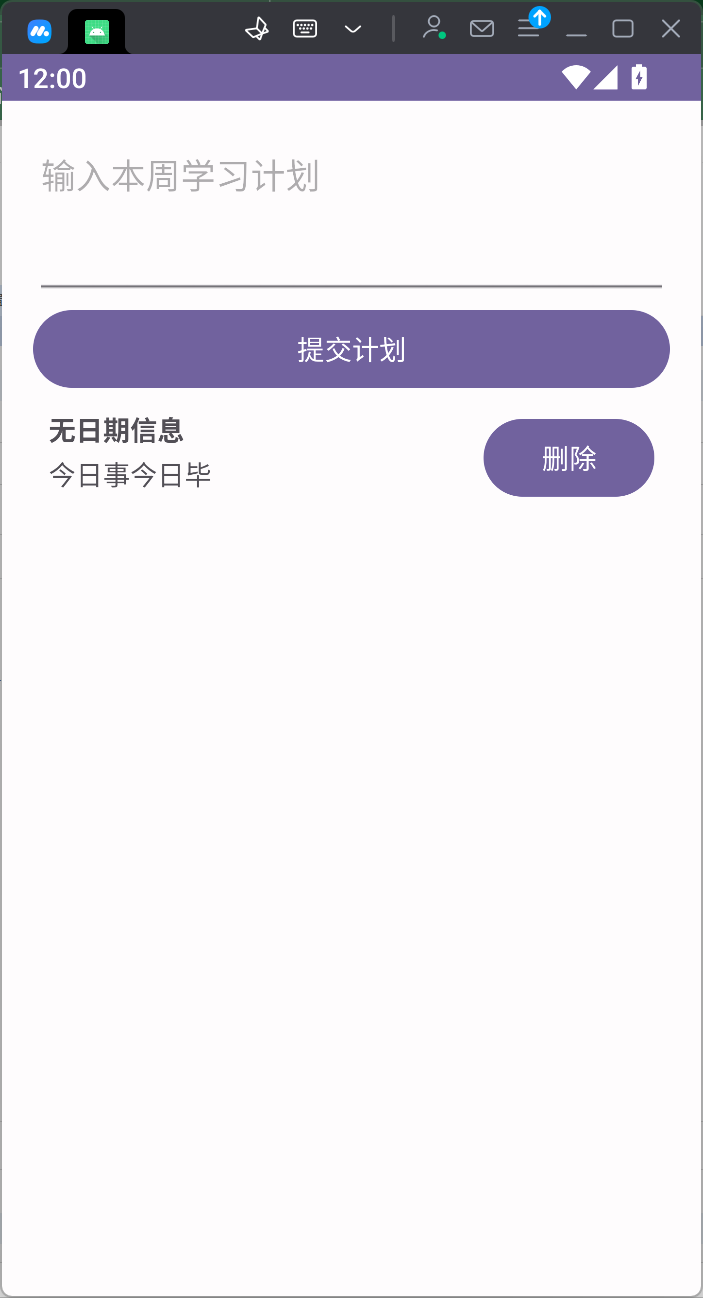Close the emulator window
The image size is (703, 1298).
click(671, 29)
